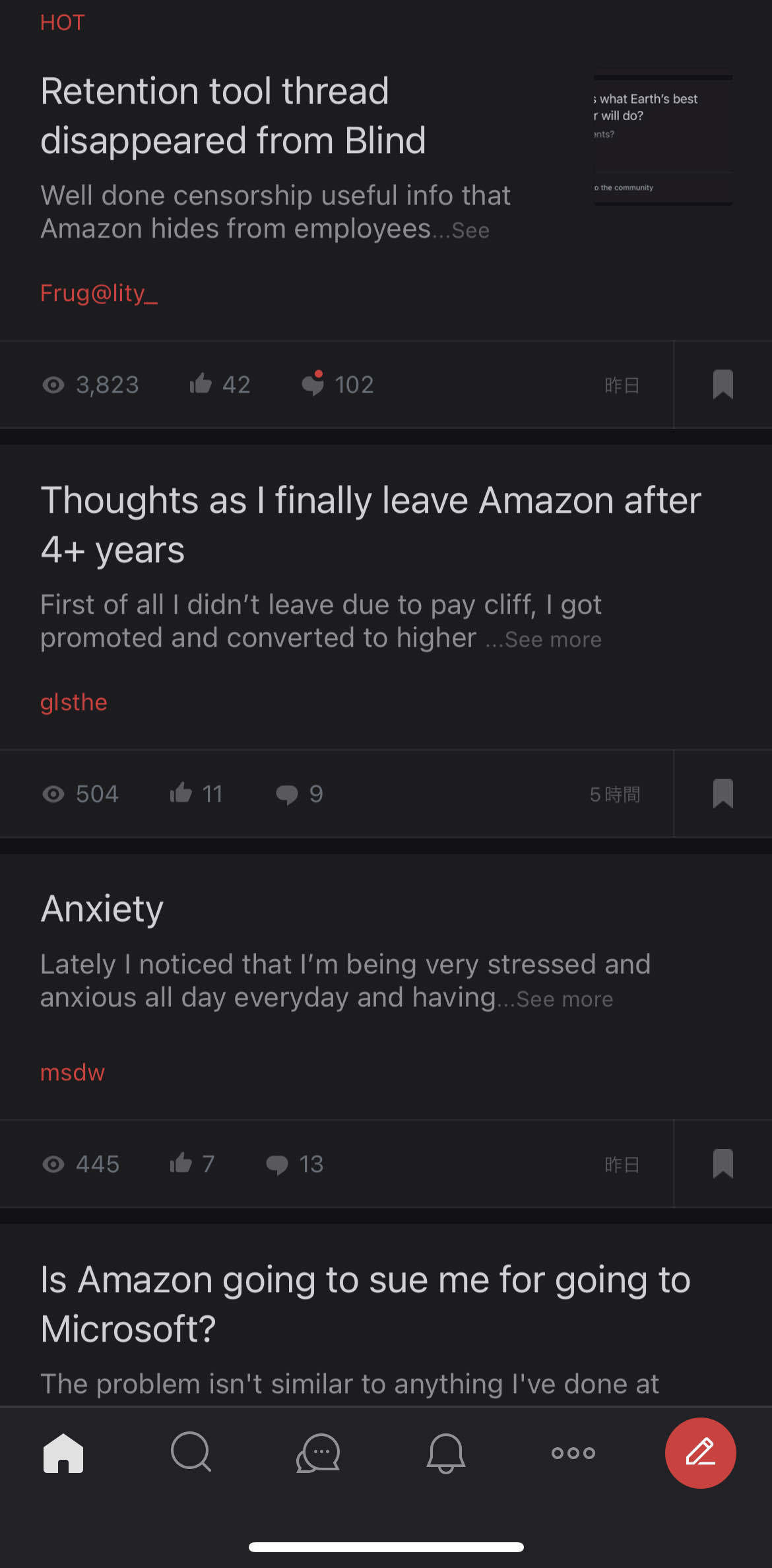Open the More options icon
Viewport: 772px width, 1568px height.
click(x=573, y=1453)
